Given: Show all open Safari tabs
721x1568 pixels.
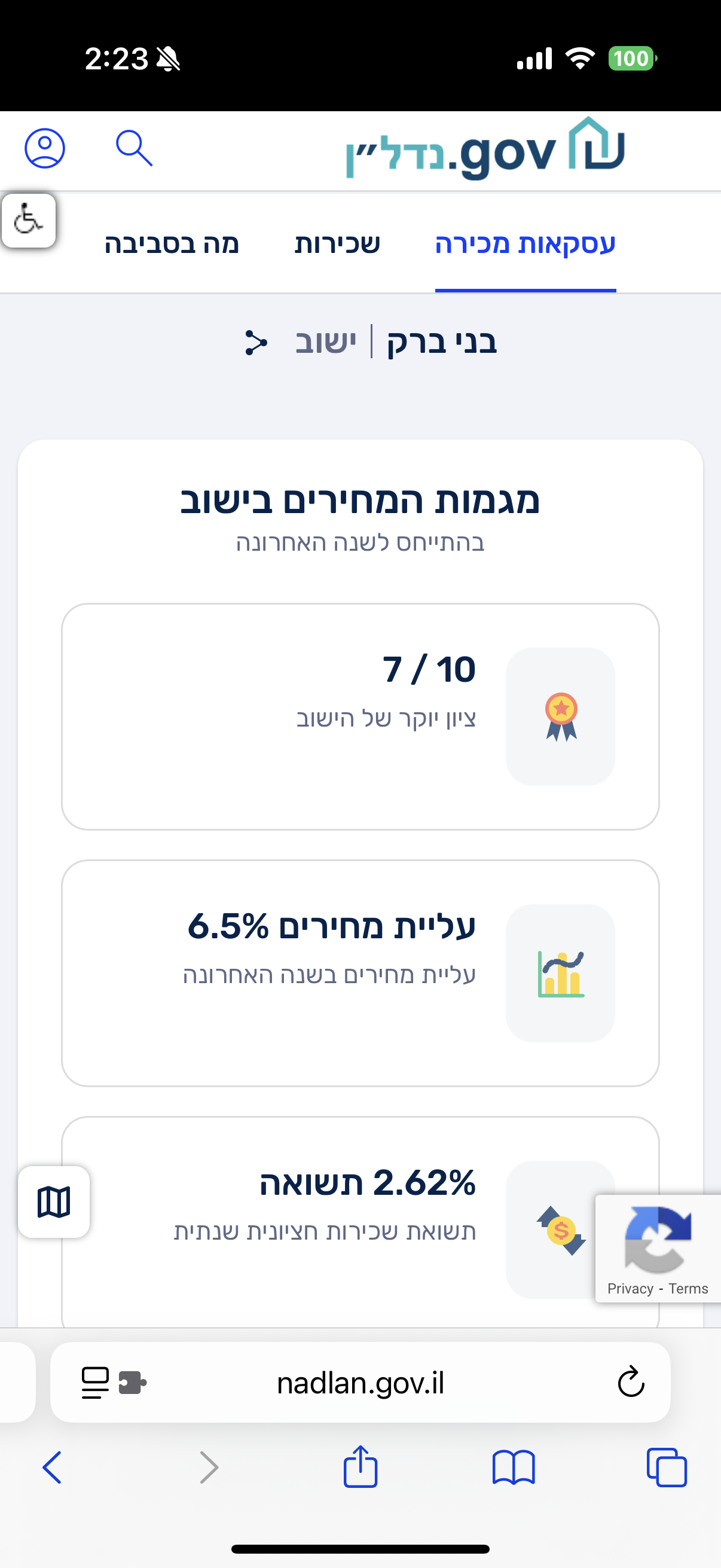Looking at the screenshot, I should tap(667, 1467).
